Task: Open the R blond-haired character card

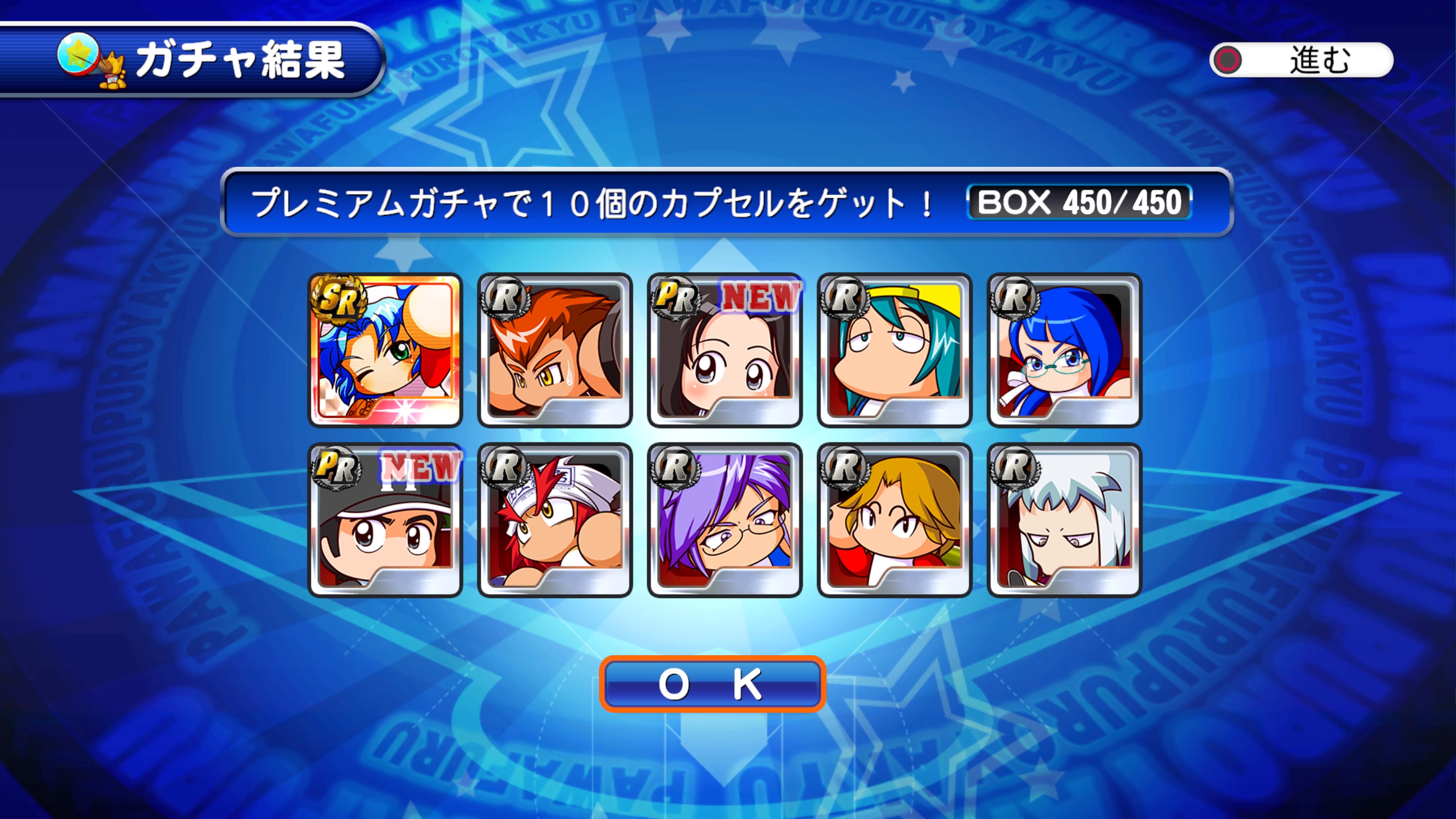Action: coord(894,520)
